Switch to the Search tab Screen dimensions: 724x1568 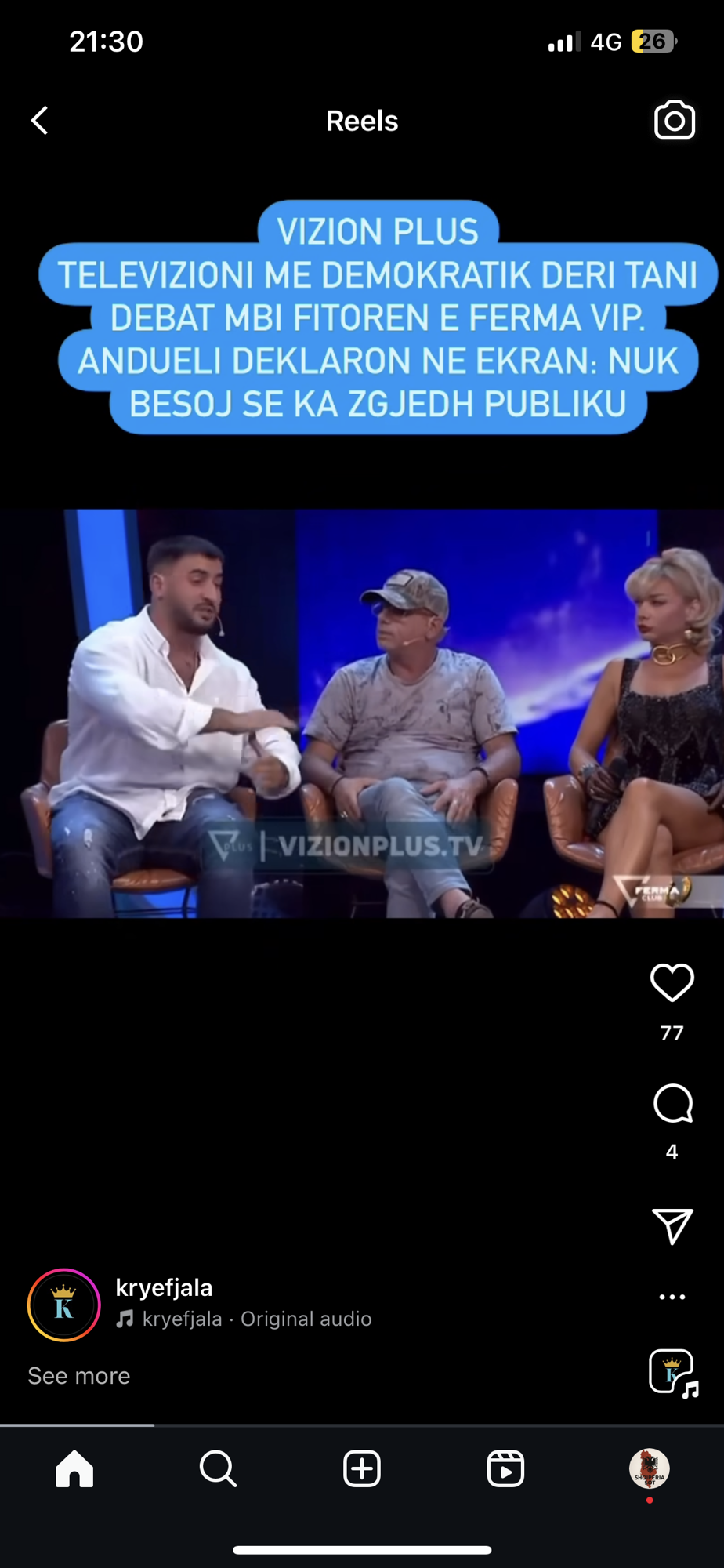218,1468
